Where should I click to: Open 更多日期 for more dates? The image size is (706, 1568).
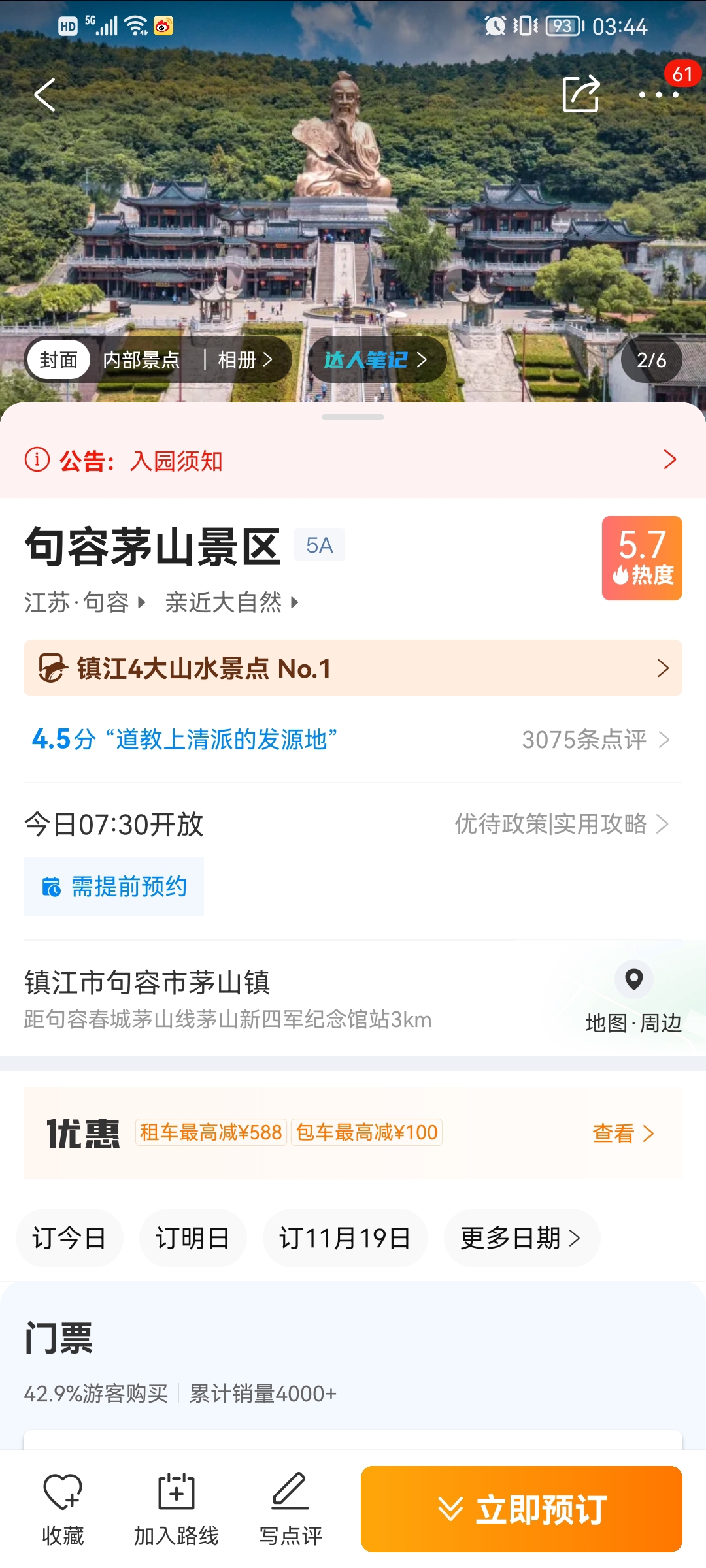521,1238
